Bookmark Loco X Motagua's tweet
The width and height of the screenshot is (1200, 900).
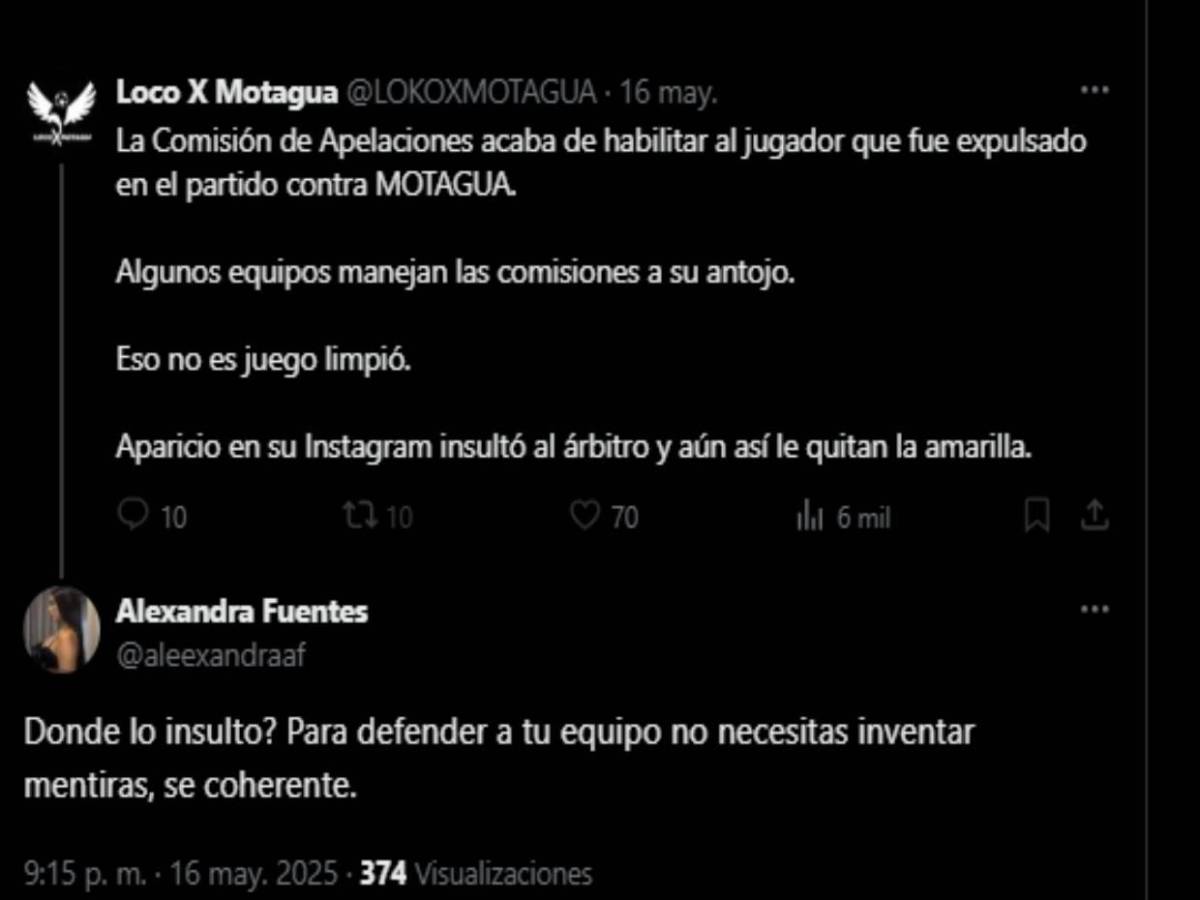pos(1037,515)
